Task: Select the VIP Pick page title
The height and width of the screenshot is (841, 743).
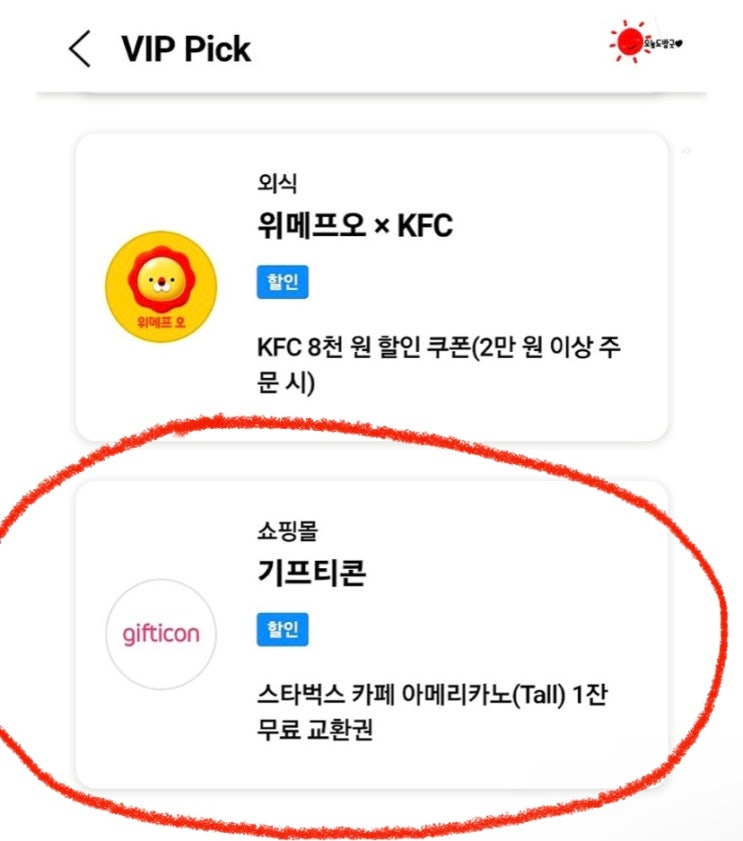Action: 185,47
